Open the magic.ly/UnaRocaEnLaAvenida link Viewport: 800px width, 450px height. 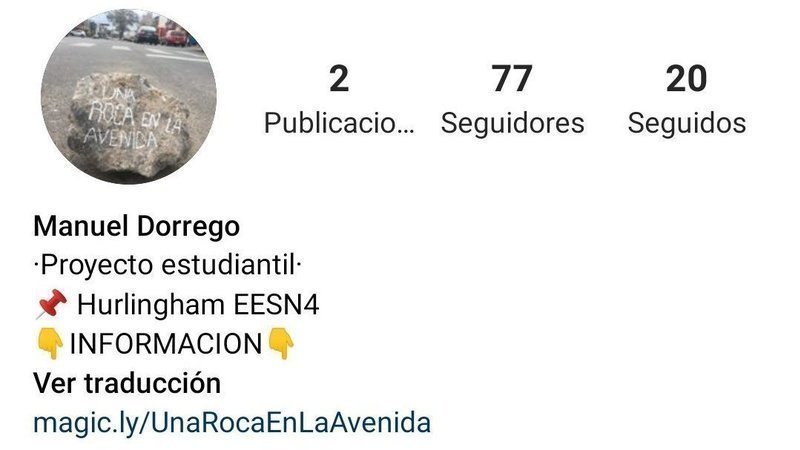pos(232,422)
